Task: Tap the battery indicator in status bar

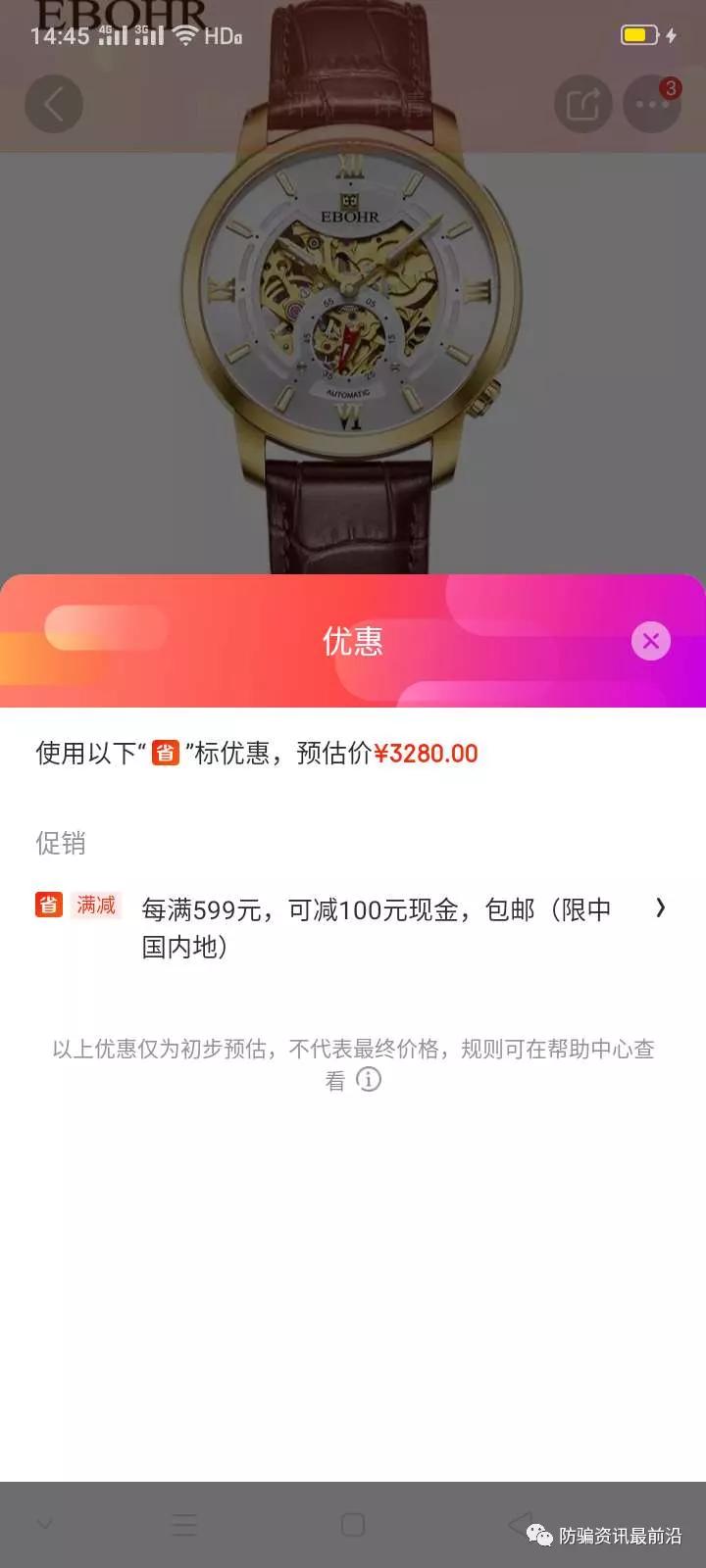Action: tap(639, 34)
